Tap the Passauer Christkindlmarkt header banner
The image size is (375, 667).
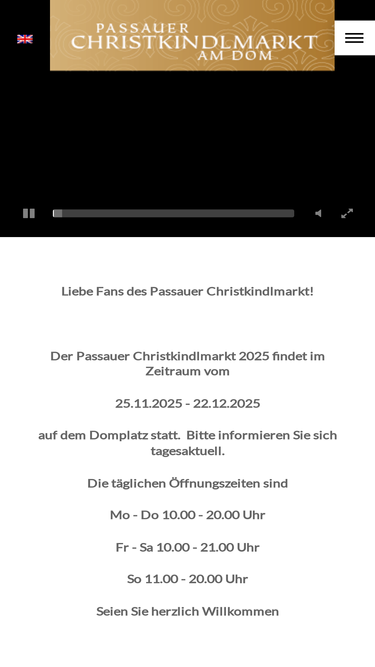click(192, 35)
